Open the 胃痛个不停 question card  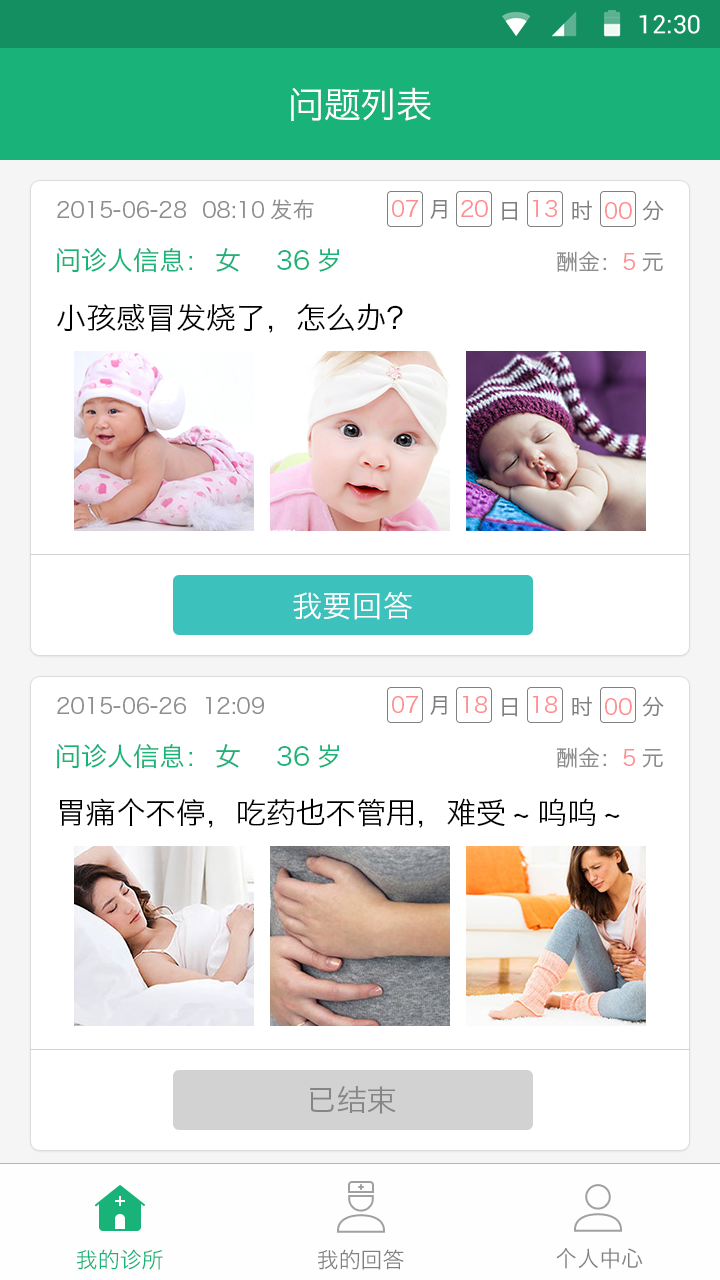(x=338, y=813)
